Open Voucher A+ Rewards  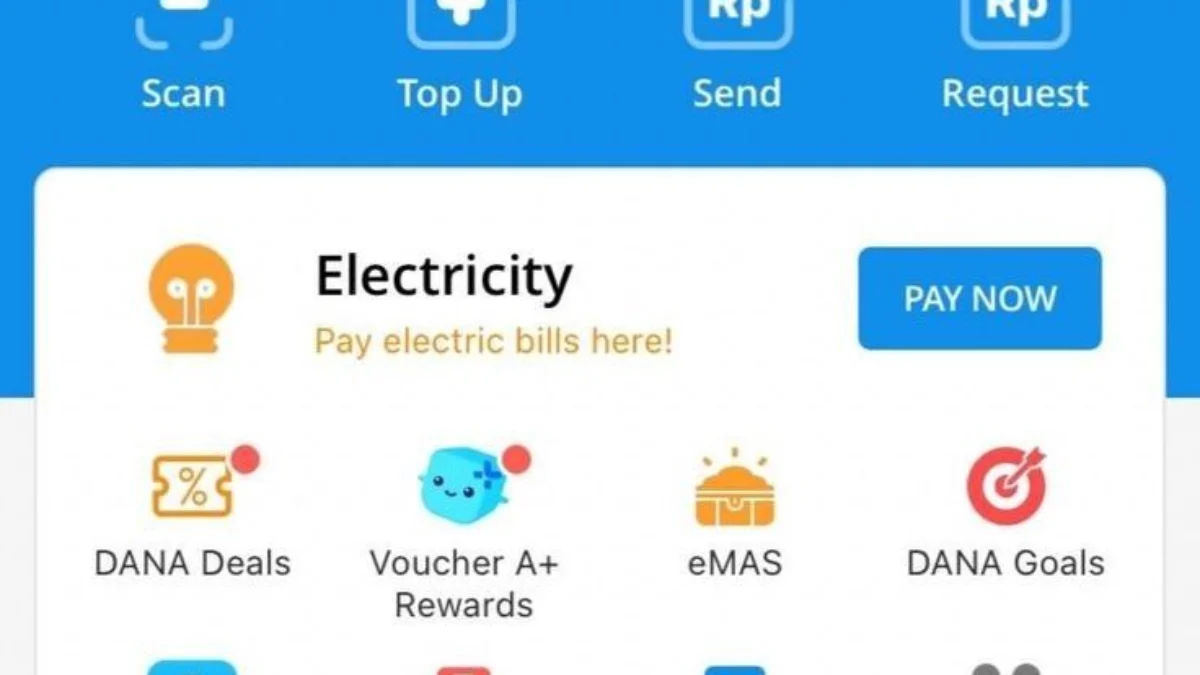tap(463, 530)
